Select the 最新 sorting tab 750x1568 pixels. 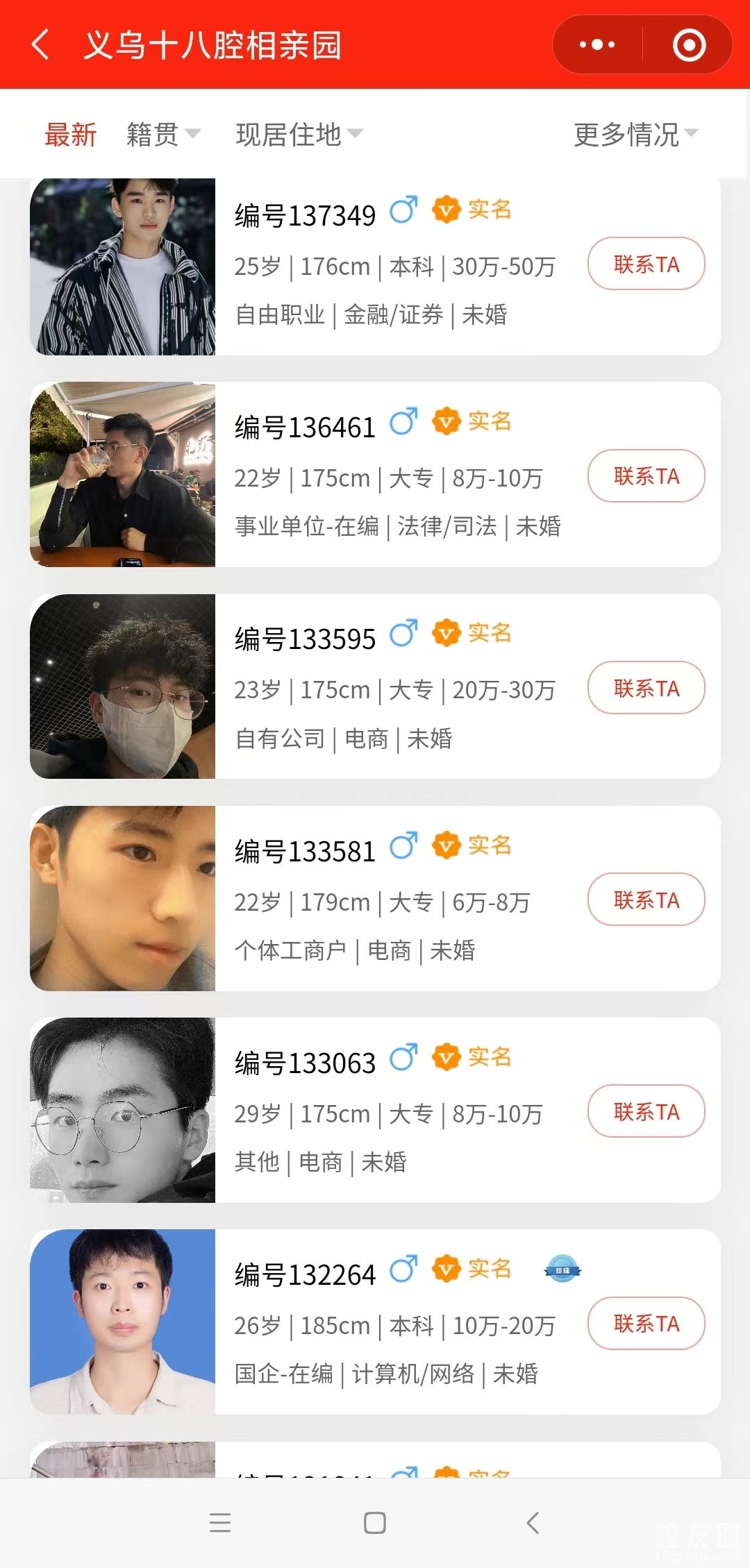[70, 134]
